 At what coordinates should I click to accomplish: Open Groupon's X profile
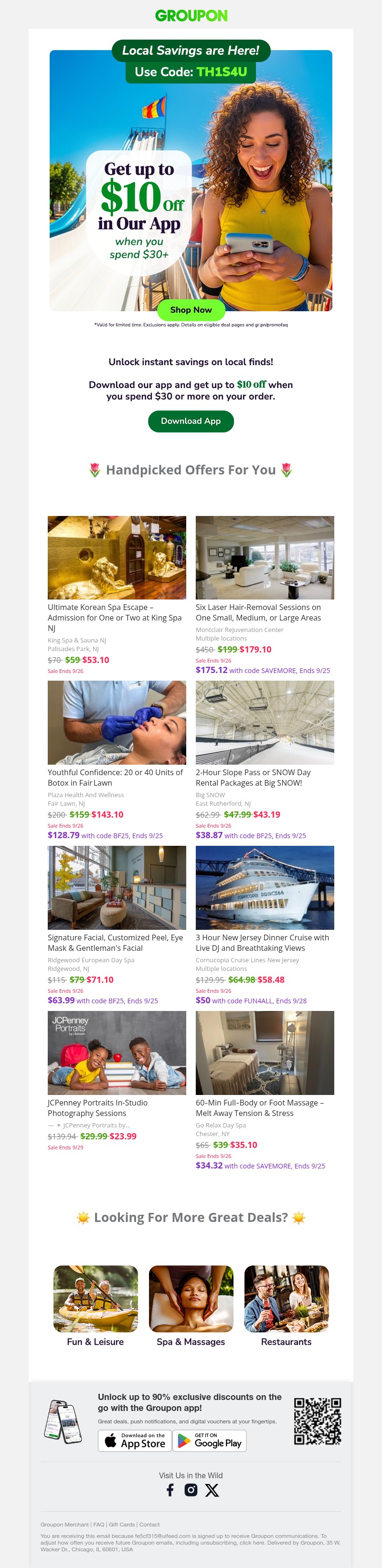coord(212,1490)
